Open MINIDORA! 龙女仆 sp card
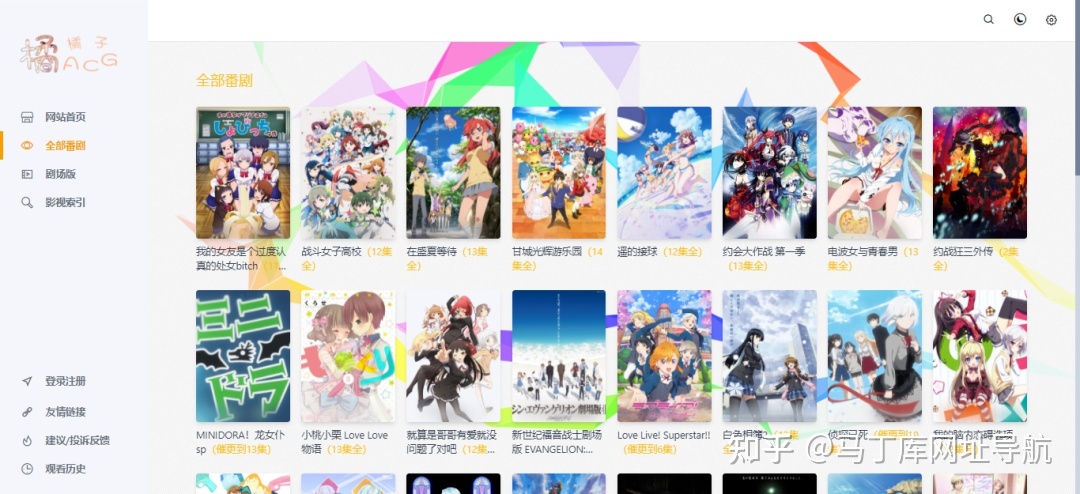This screenshot has width=1080, height=494. 243,356
